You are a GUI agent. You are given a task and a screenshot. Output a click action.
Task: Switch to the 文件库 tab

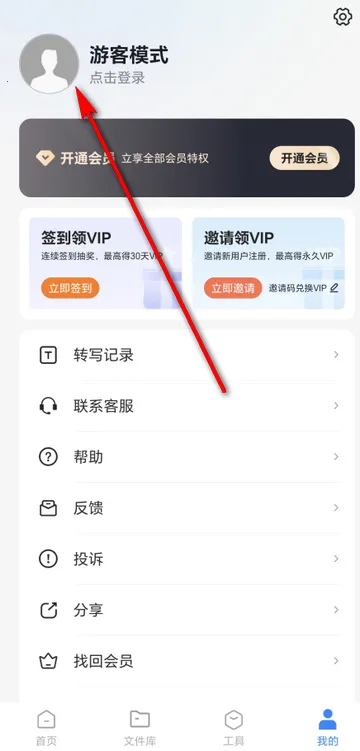140,728
